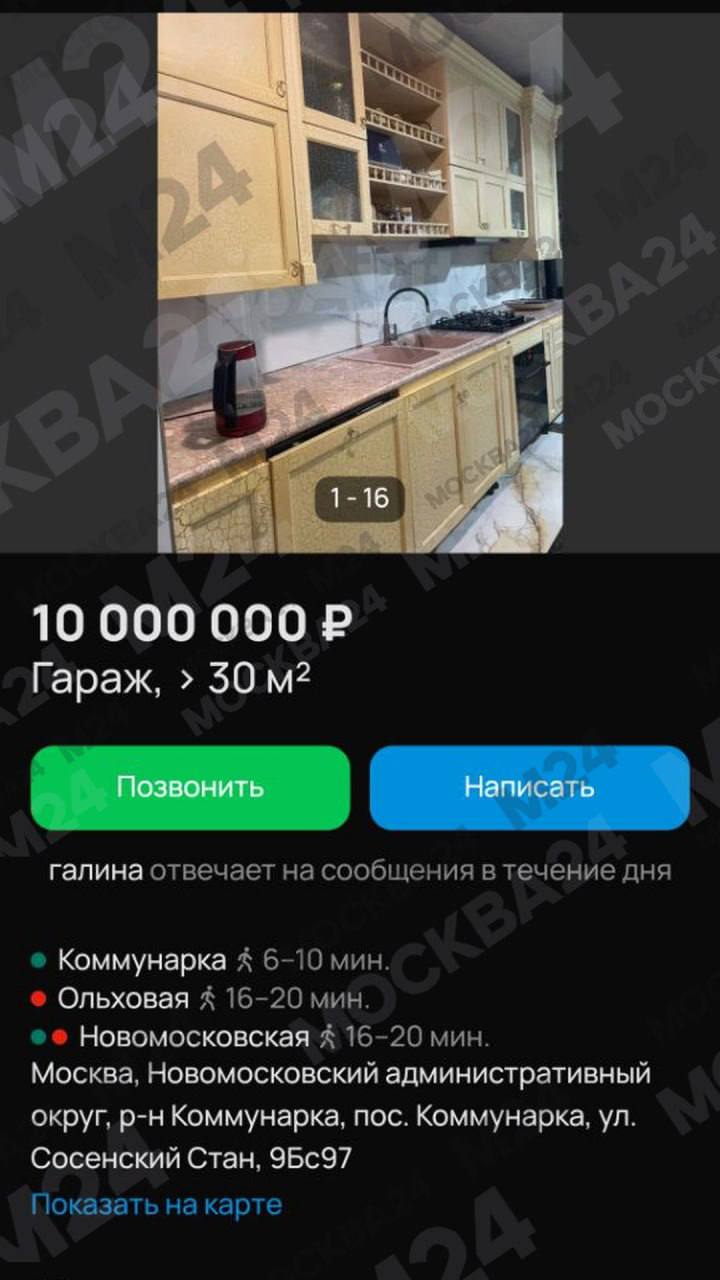This screenshot has width=720, height=1280.
Task: Tap the green Позвонить button
Action: point(190,787)
